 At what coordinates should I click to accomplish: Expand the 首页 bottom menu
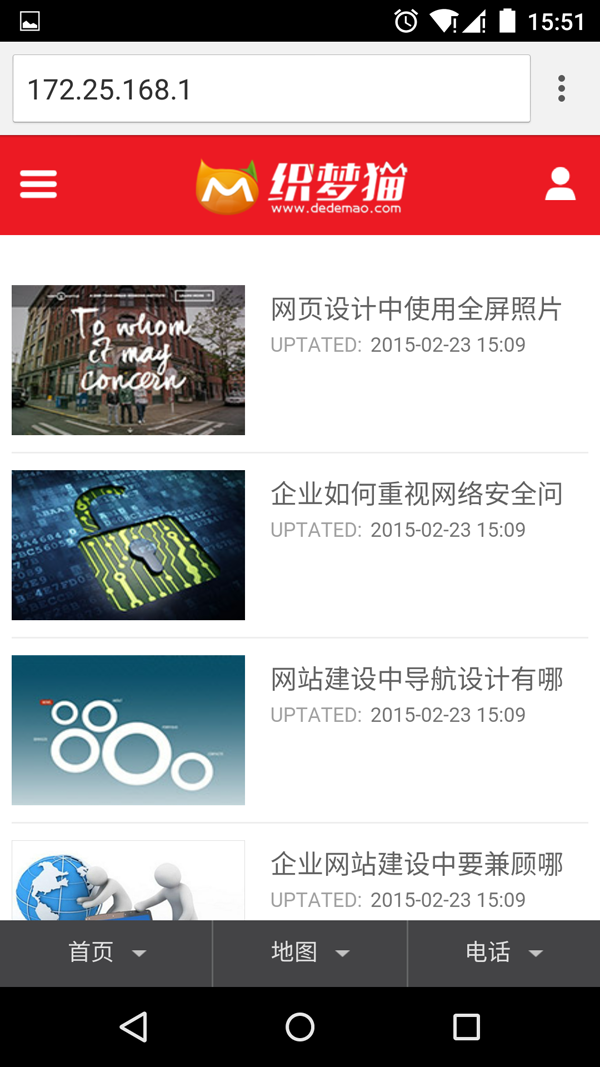(x=106, y=953)
